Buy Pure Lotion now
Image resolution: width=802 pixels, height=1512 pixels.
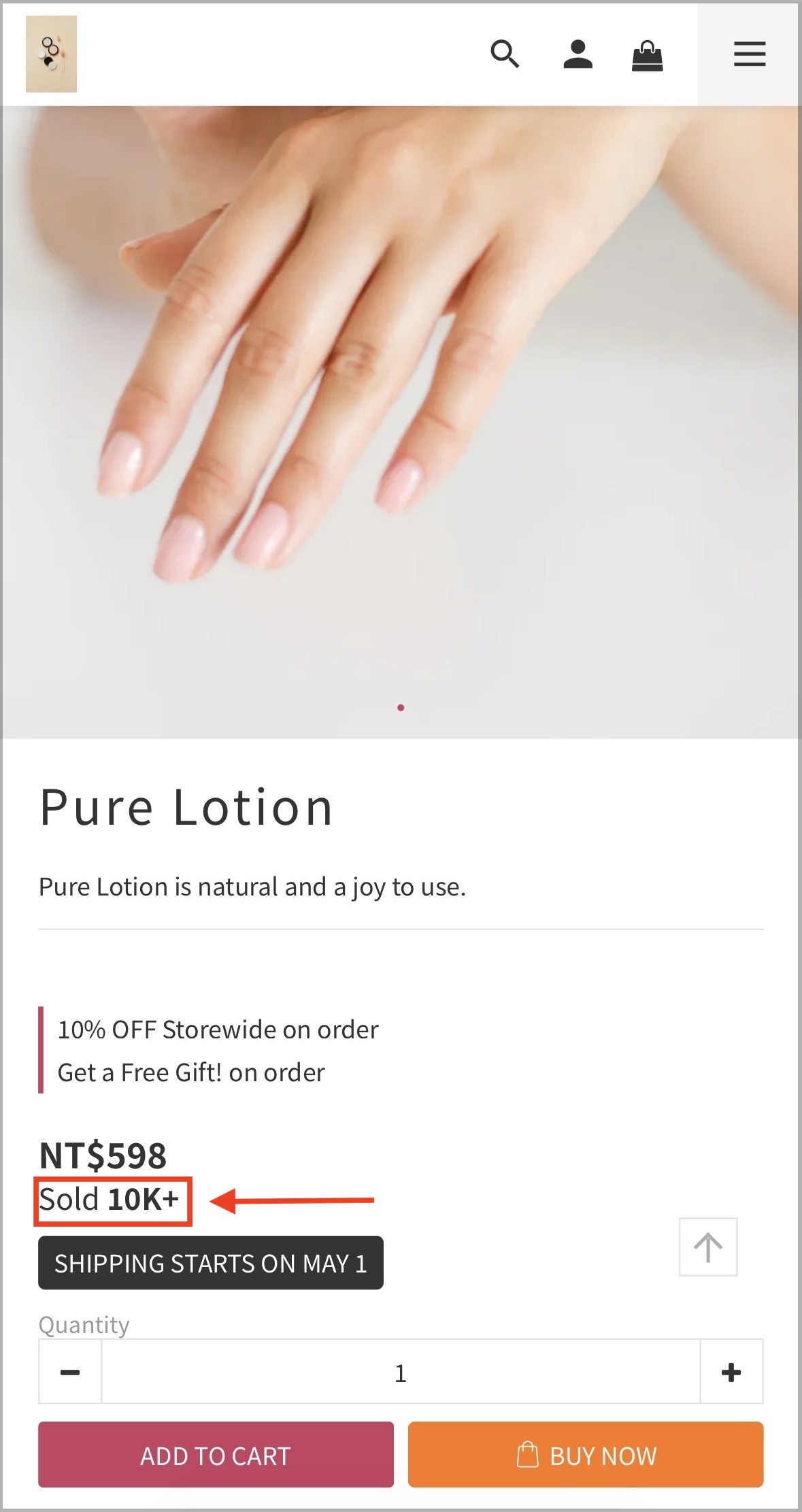(x=586, y=1455)
